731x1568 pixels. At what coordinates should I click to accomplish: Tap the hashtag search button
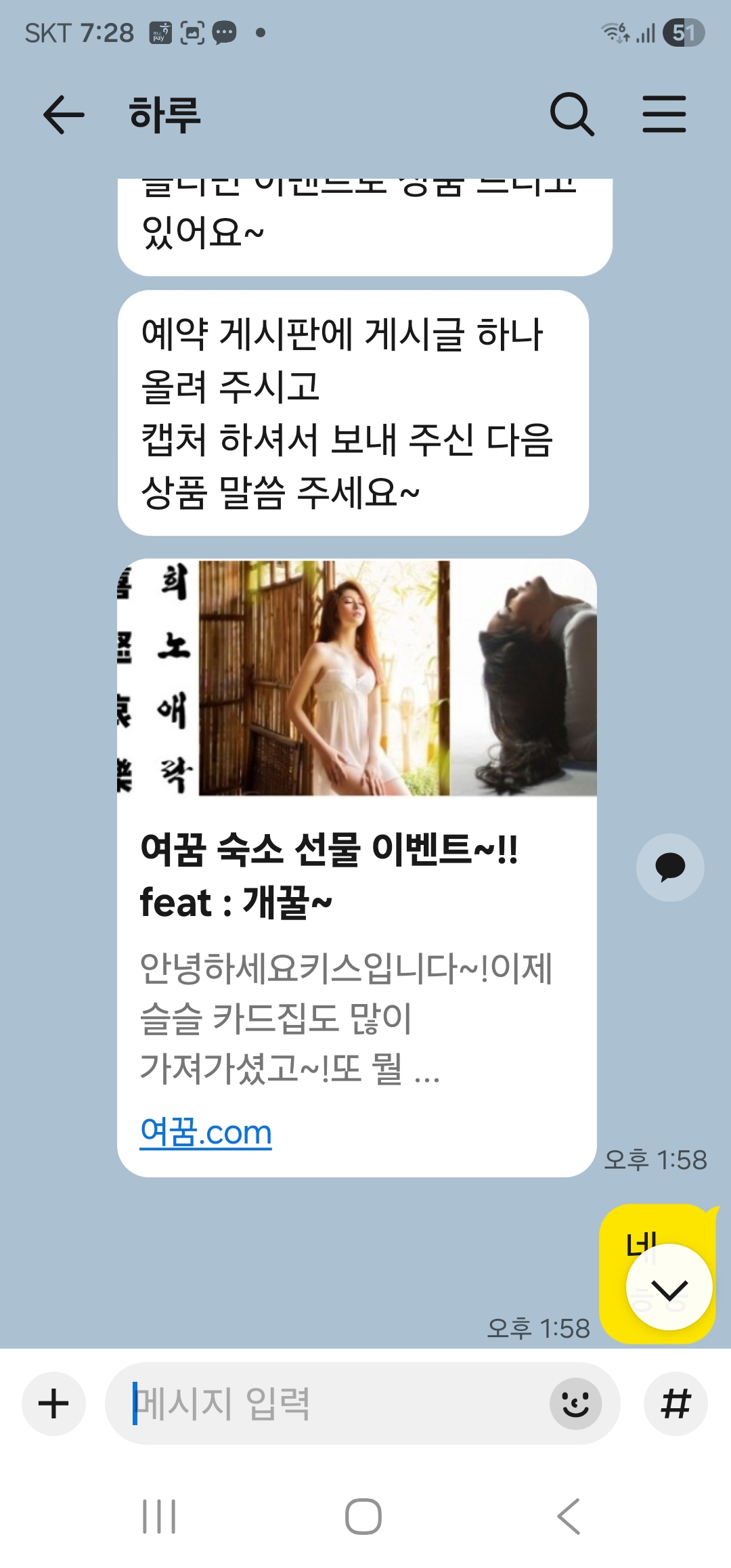click(x=675, y=1403)
